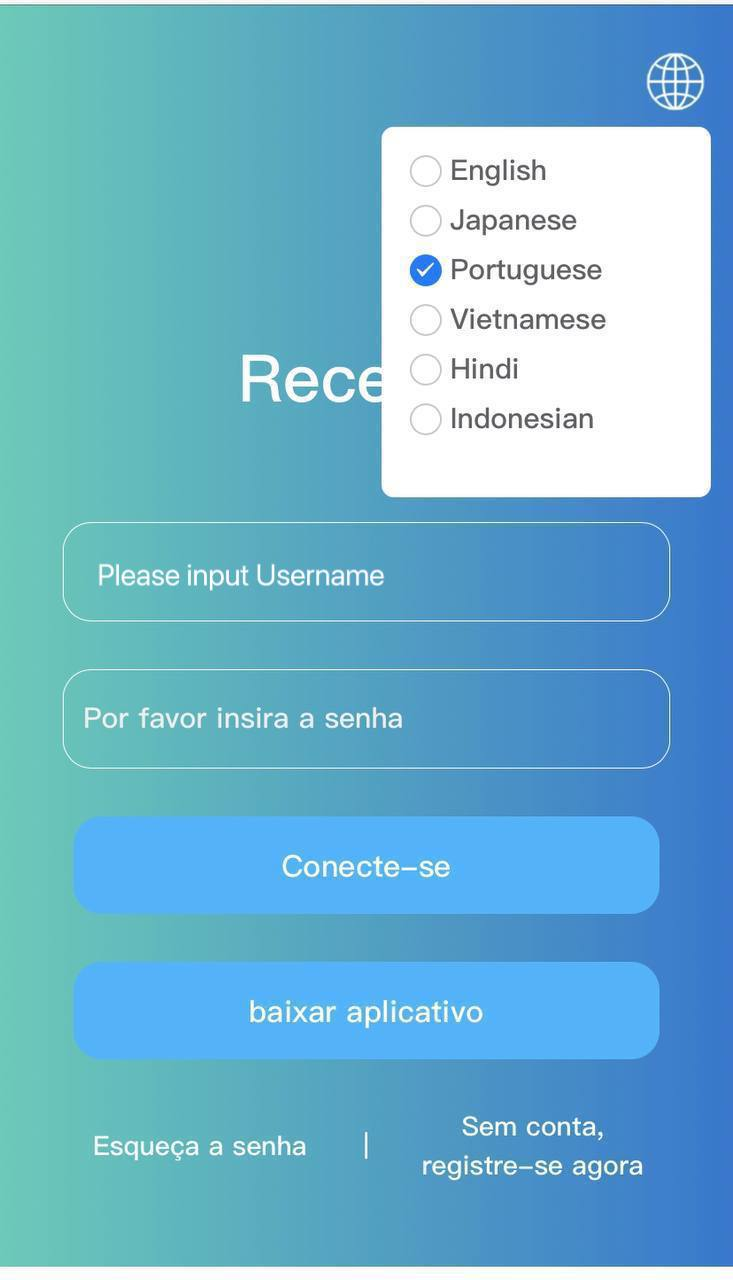Tap the globe language icon

675,81
